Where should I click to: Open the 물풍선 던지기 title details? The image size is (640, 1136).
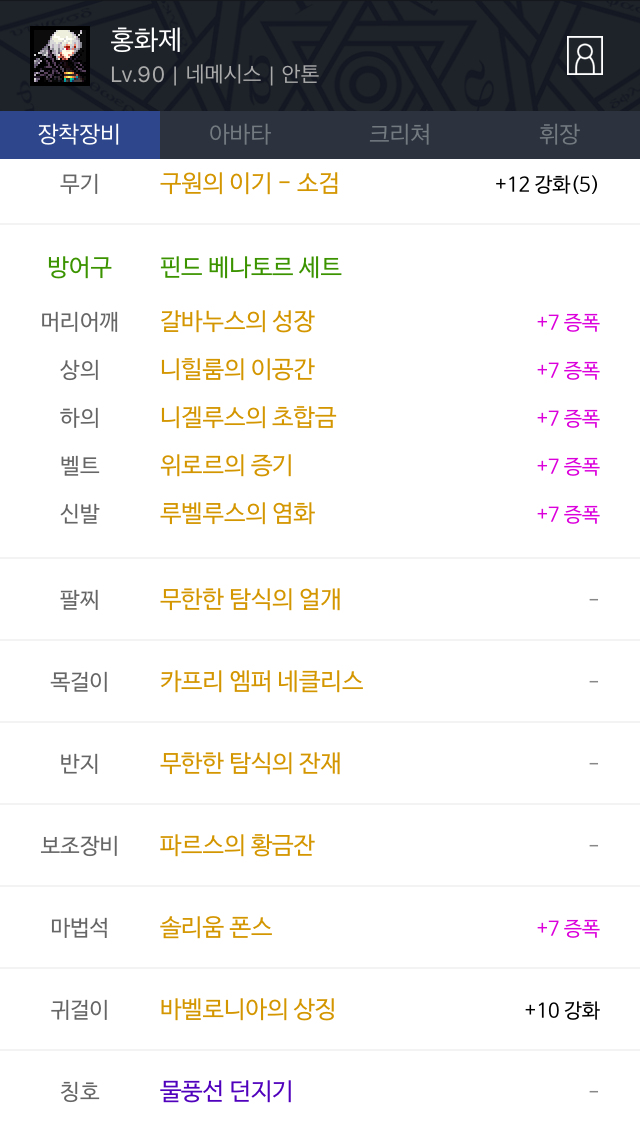pos(226,1091)
